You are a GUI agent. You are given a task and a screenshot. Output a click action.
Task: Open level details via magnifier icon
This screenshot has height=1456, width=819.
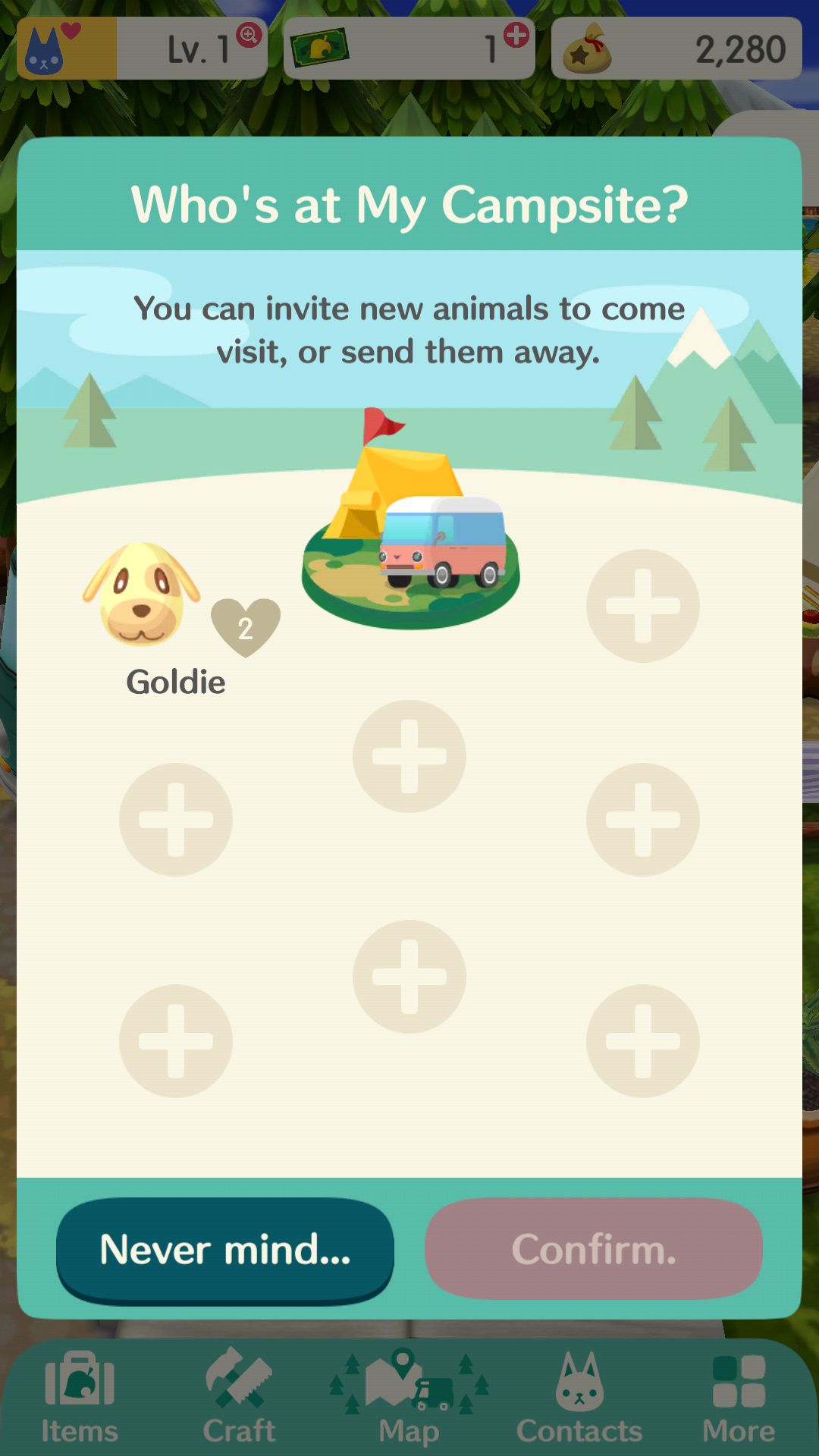(249, 35)
